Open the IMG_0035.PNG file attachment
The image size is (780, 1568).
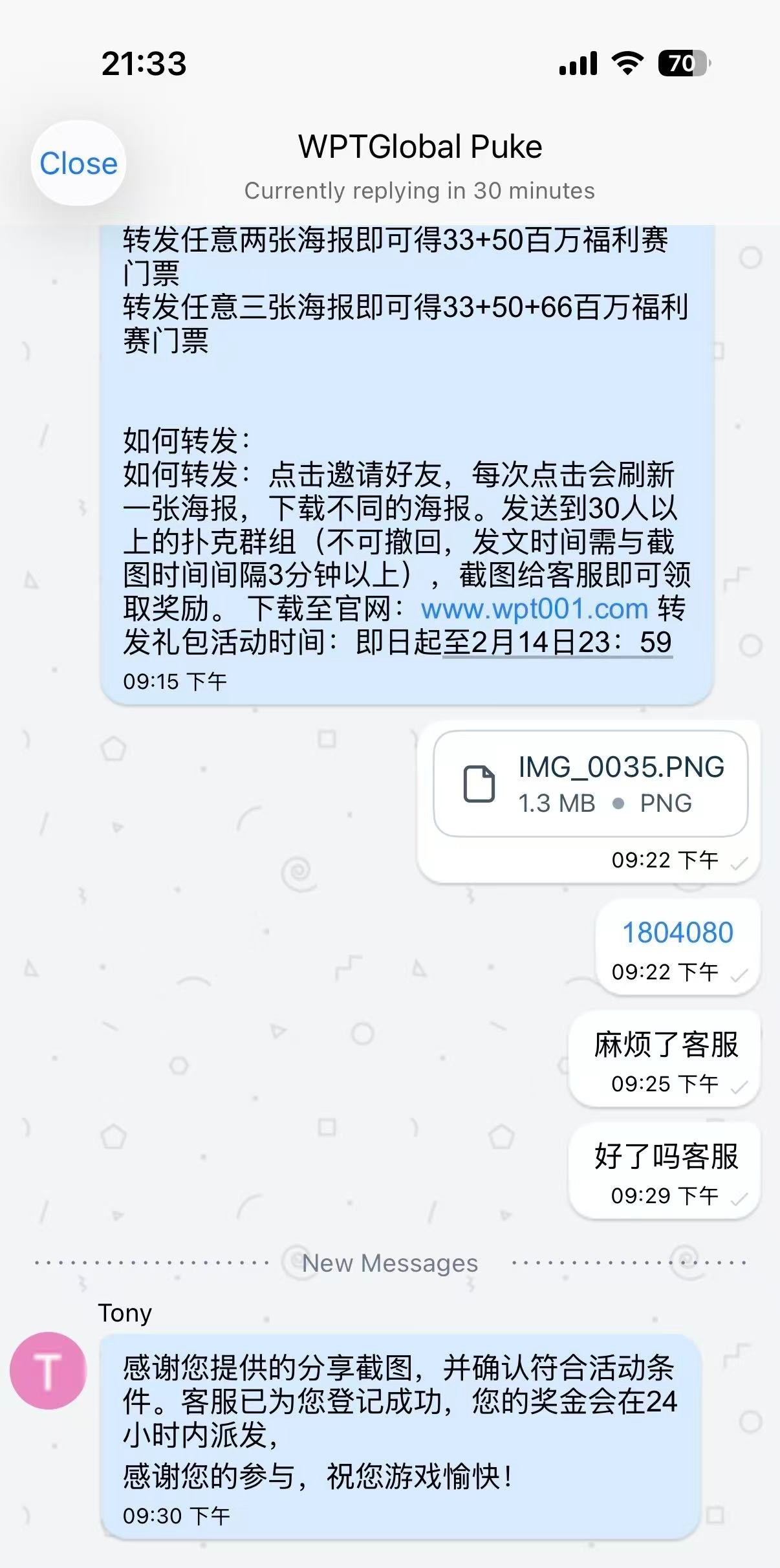[x=590, y=783]
